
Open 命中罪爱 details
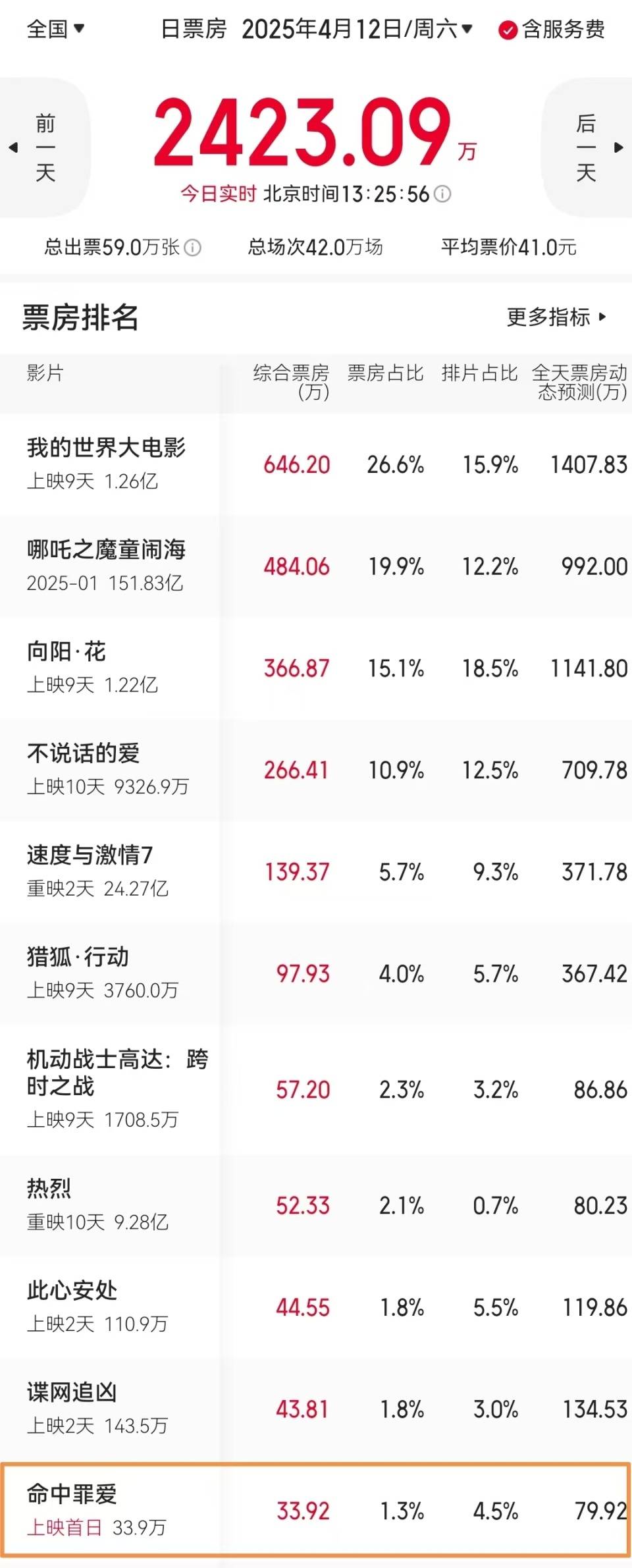point(72,1494)
